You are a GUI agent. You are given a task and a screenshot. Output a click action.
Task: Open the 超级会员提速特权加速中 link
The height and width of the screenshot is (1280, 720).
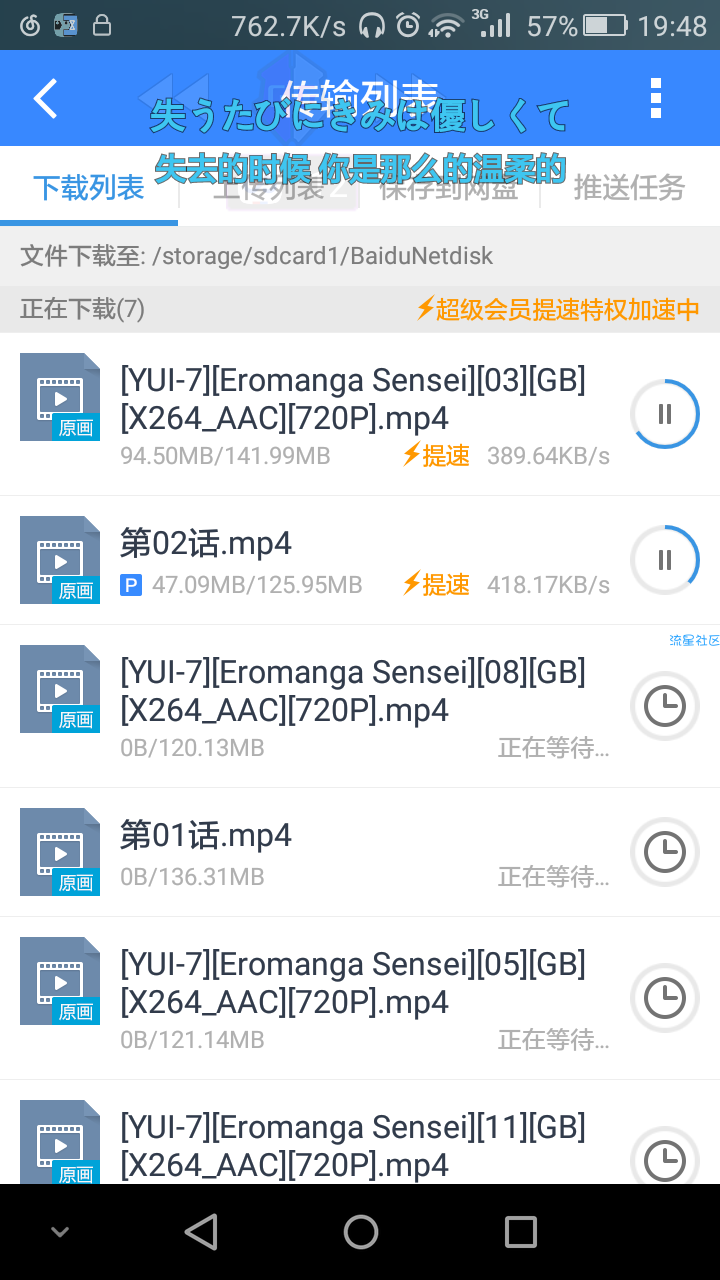(558, 309)
